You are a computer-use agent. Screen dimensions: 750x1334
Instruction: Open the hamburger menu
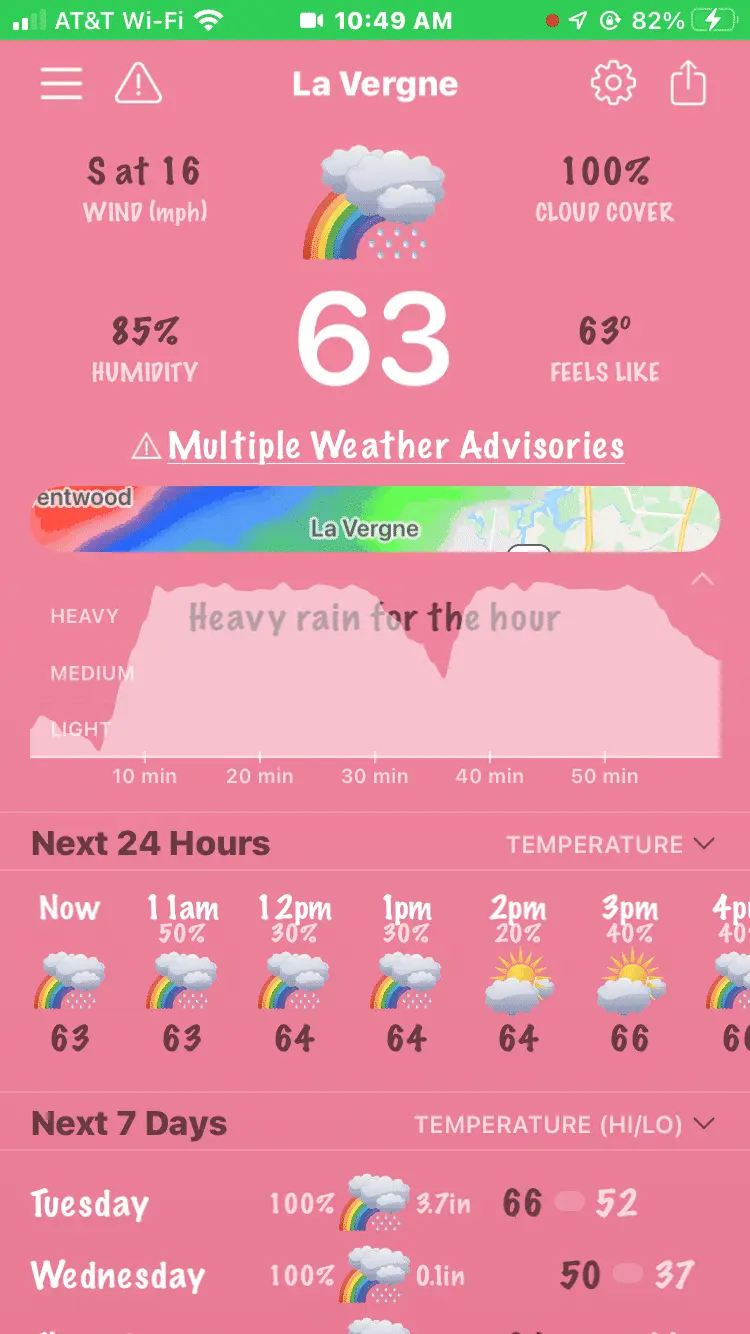click(x=61, y=84)
